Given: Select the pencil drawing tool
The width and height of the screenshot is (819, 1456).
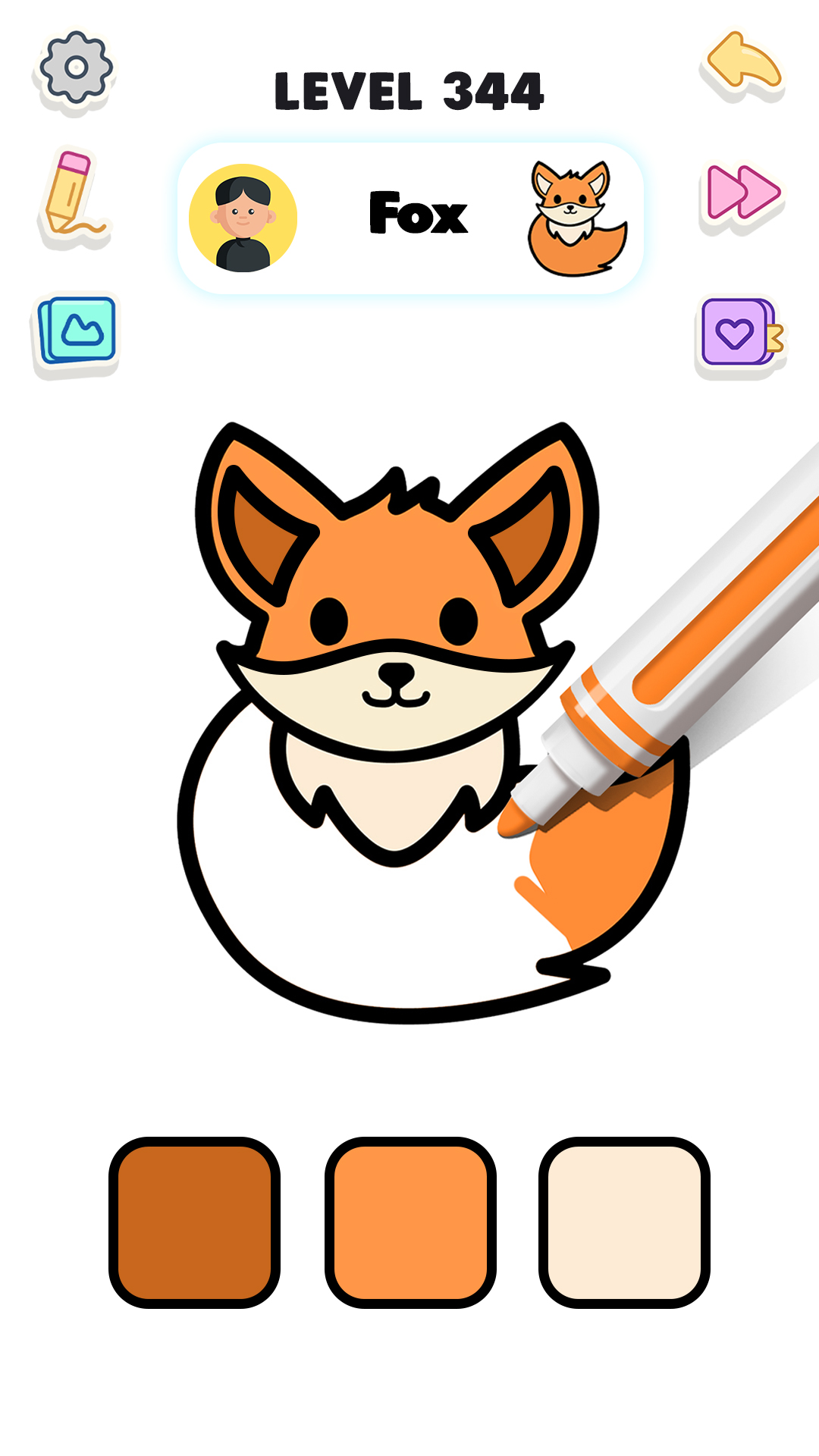Looking at the screenshot, I should tap(72, 197).
